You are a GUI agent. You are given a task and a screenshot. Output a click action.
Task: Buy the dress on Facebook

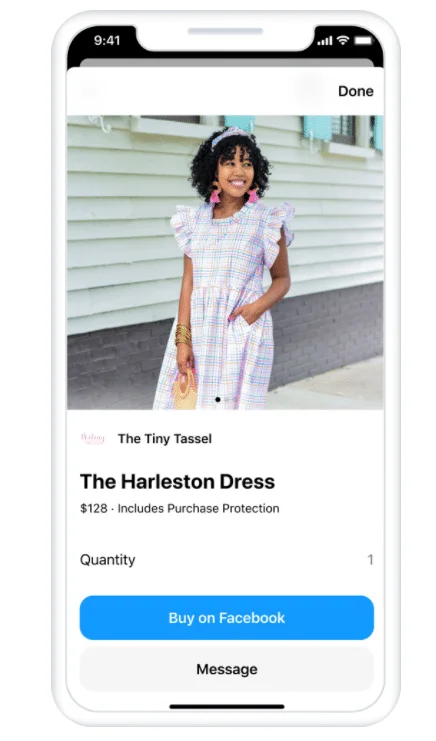[227, 618]
